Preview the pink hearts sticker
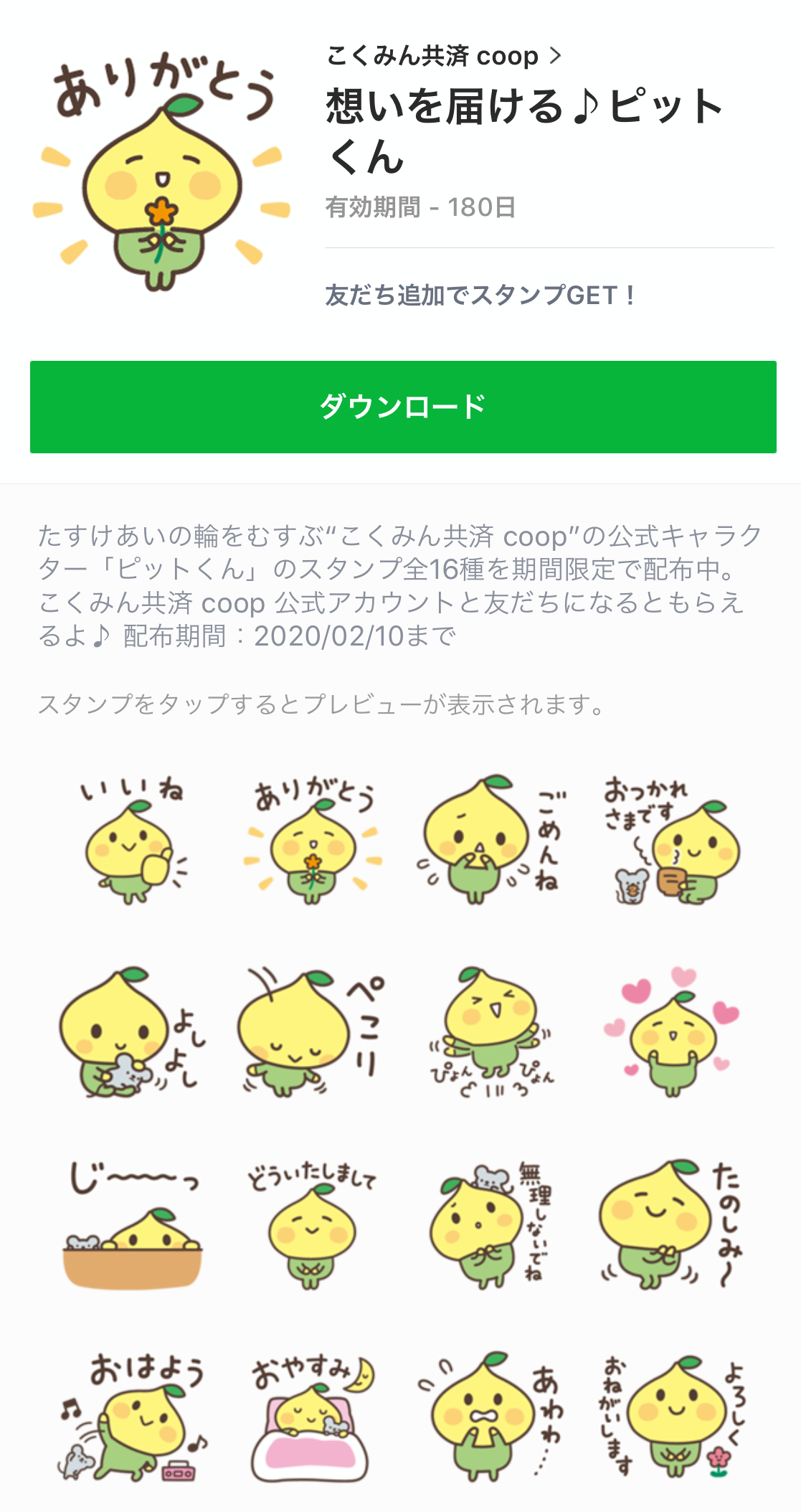 coord(671,1031)
